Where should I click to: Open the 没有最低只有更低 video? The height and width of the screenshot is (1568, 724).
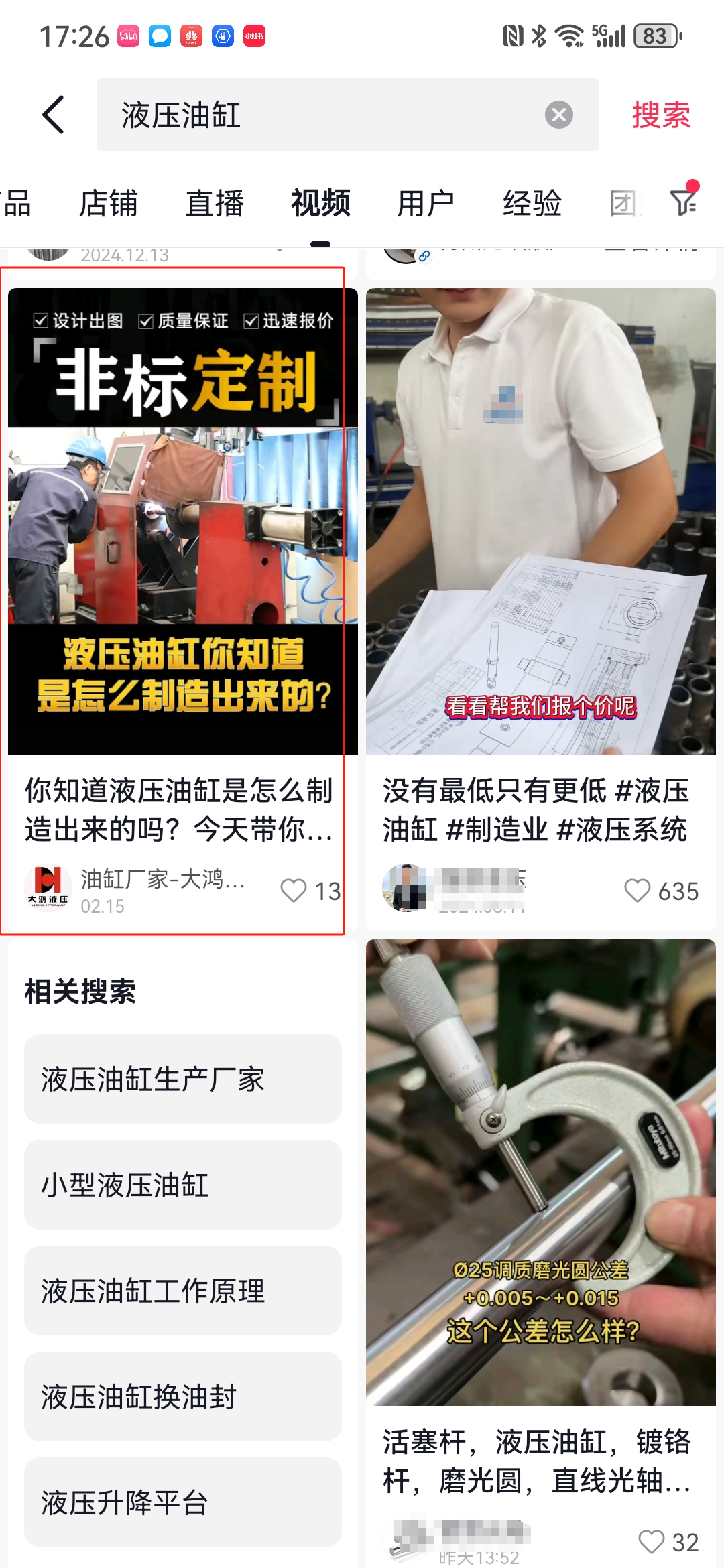[540, 521]
